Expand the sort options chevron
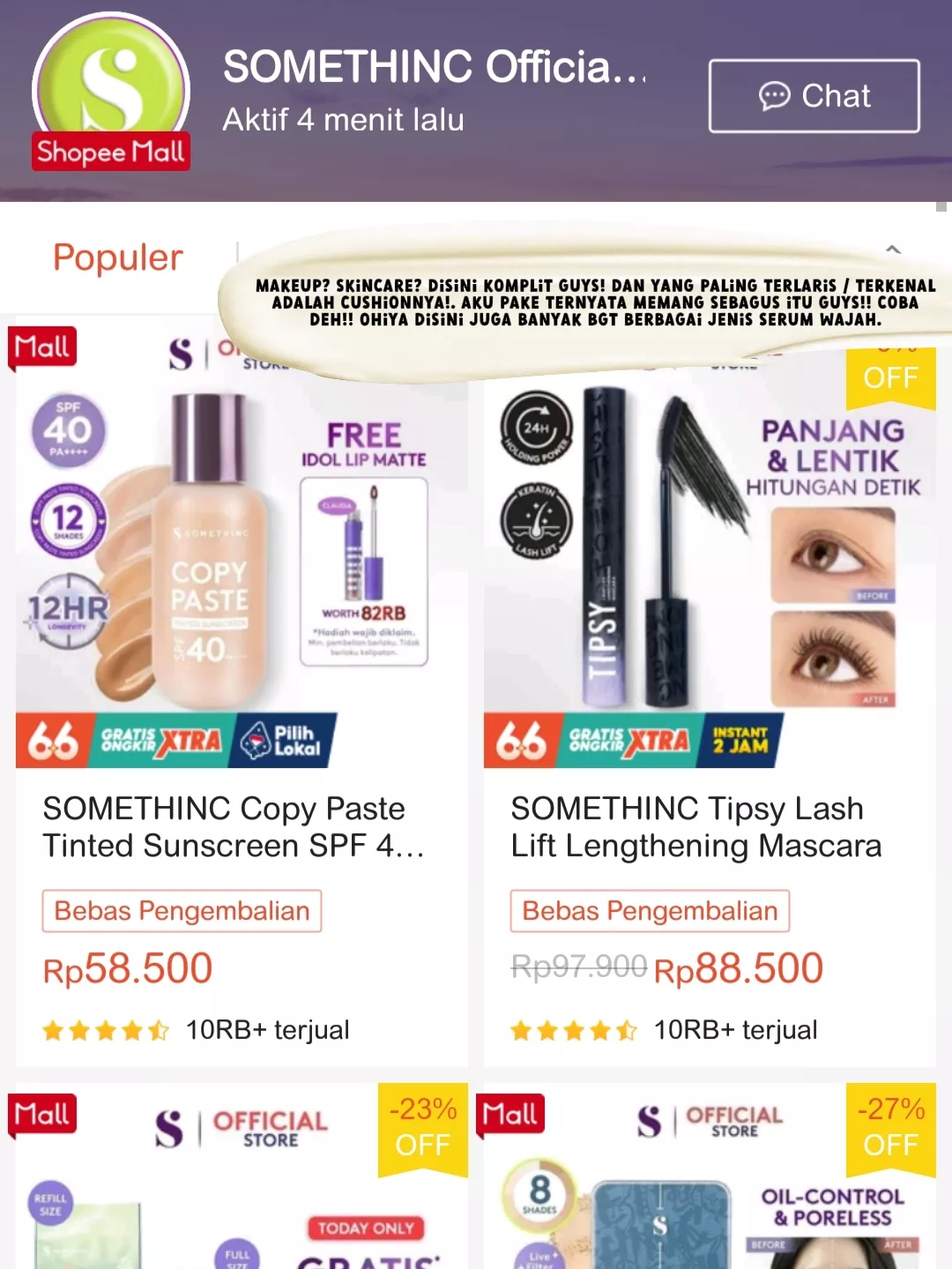The image size is (952, 1269). tap(893, 250)
